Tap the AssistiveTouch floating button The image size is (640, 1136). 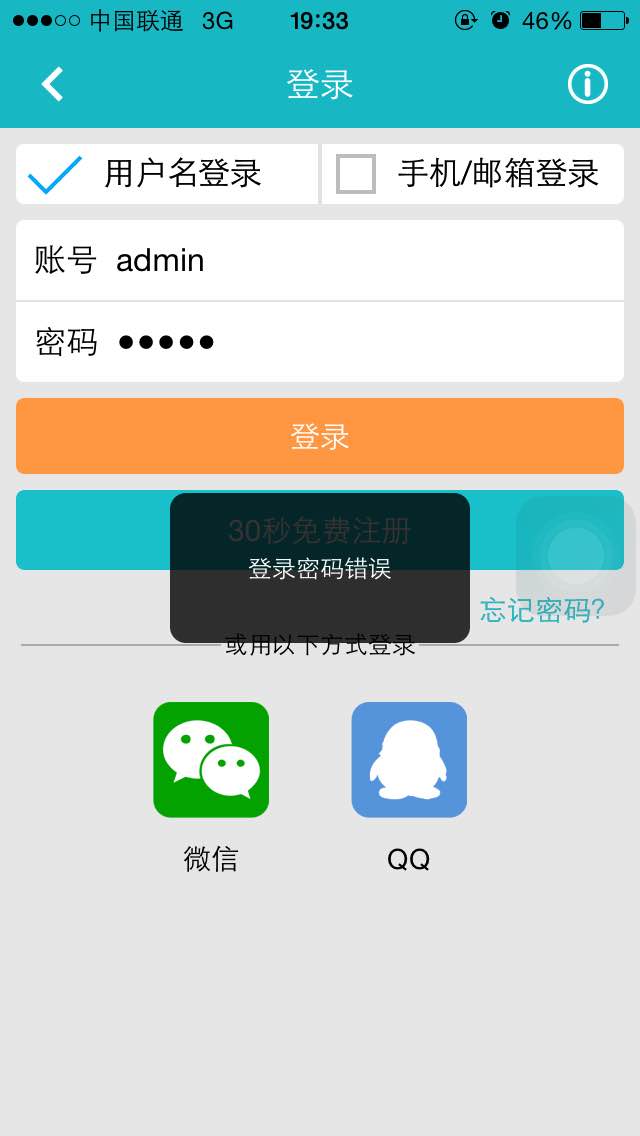[575, 556]
